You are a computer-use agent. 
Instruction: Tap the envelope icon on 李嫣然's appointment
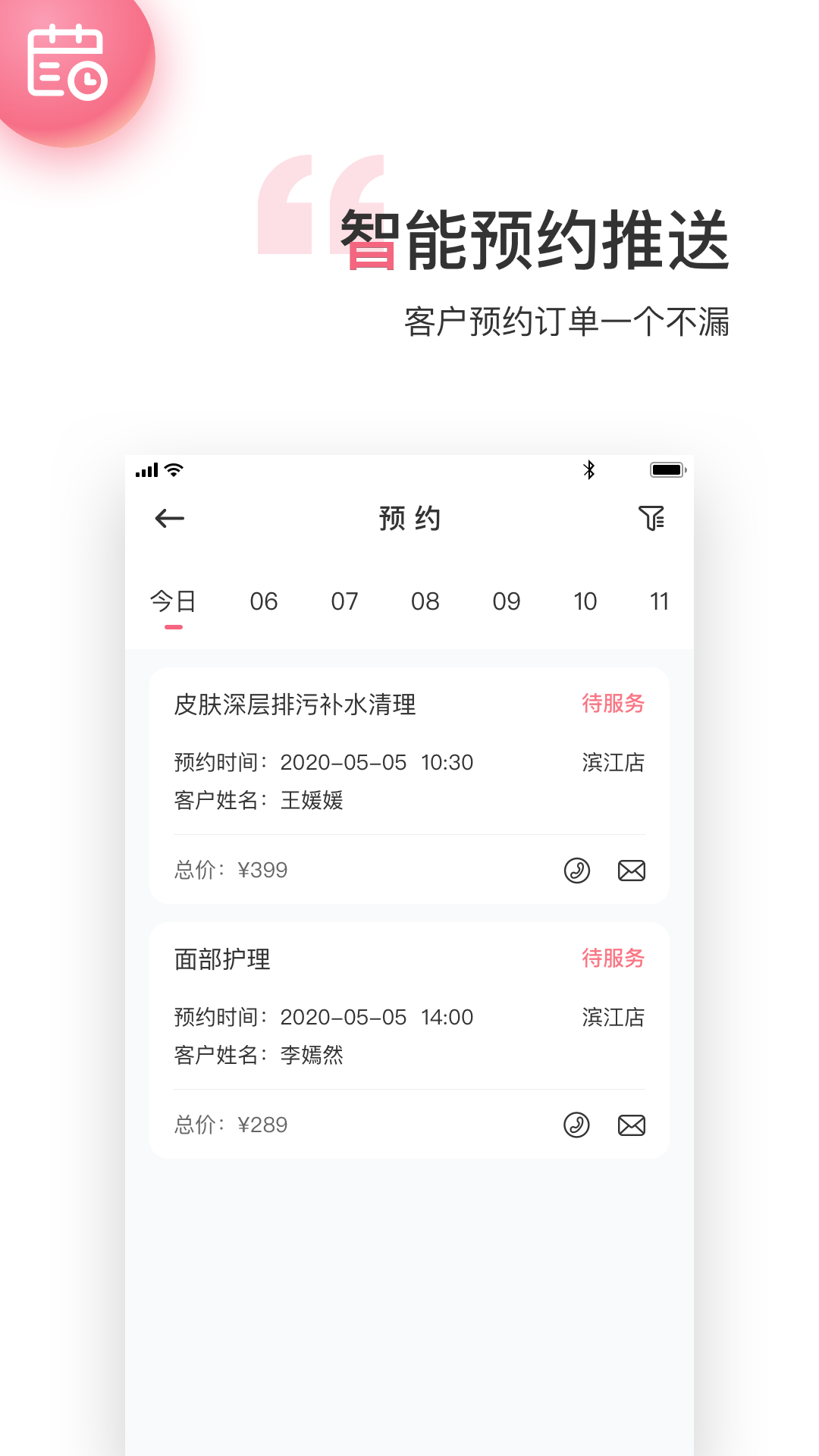pos(632,1125)
